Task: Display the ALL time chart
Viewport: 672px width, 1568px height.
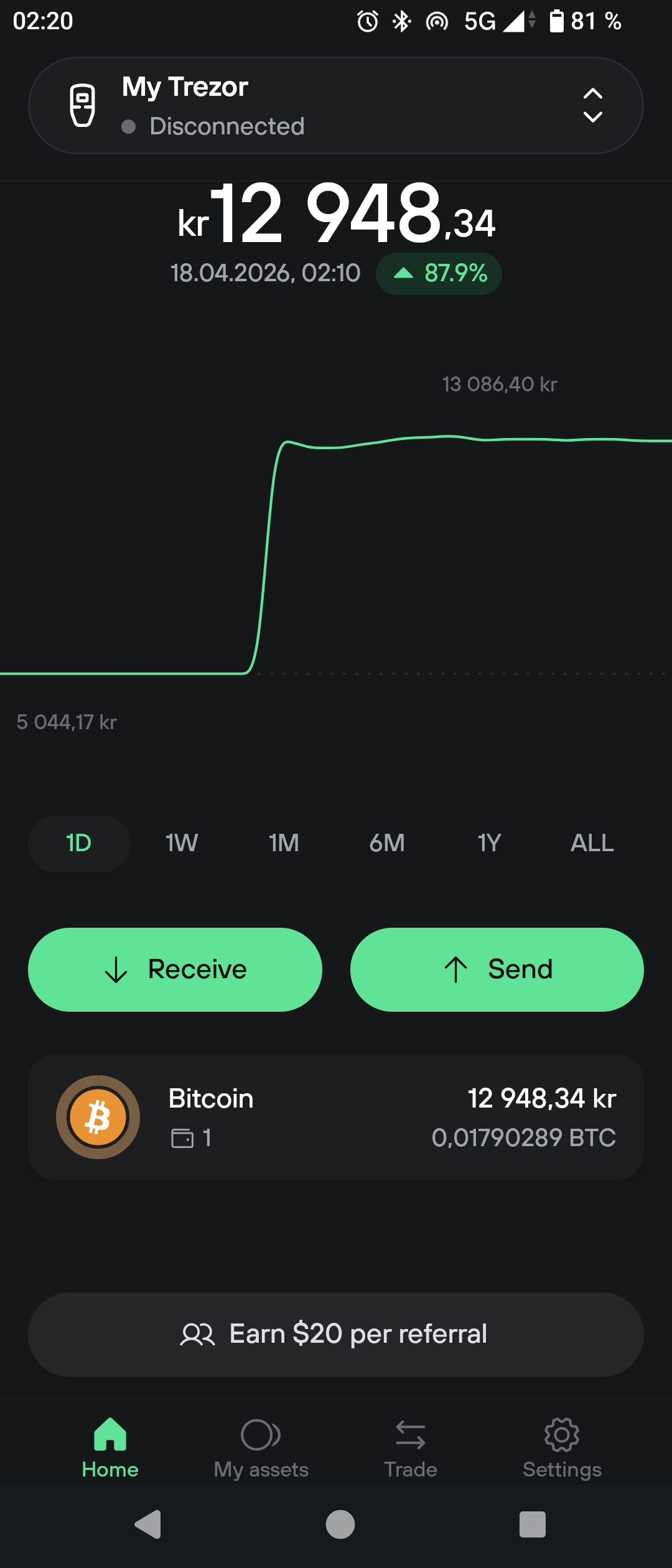Action: click(592, 843)
